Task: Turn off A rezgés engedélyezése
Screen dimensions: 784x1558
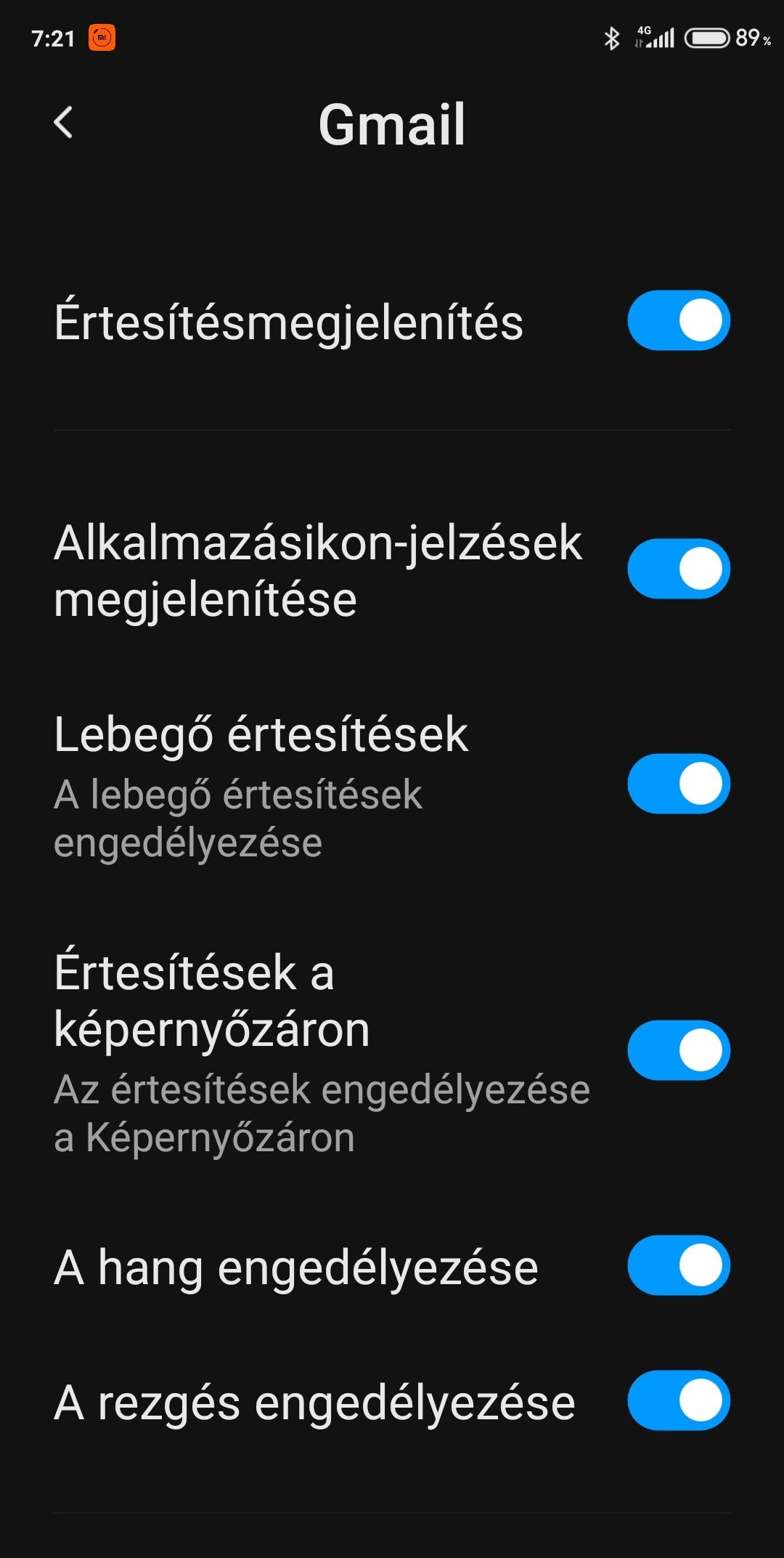Action: (x=679, y=1400)
